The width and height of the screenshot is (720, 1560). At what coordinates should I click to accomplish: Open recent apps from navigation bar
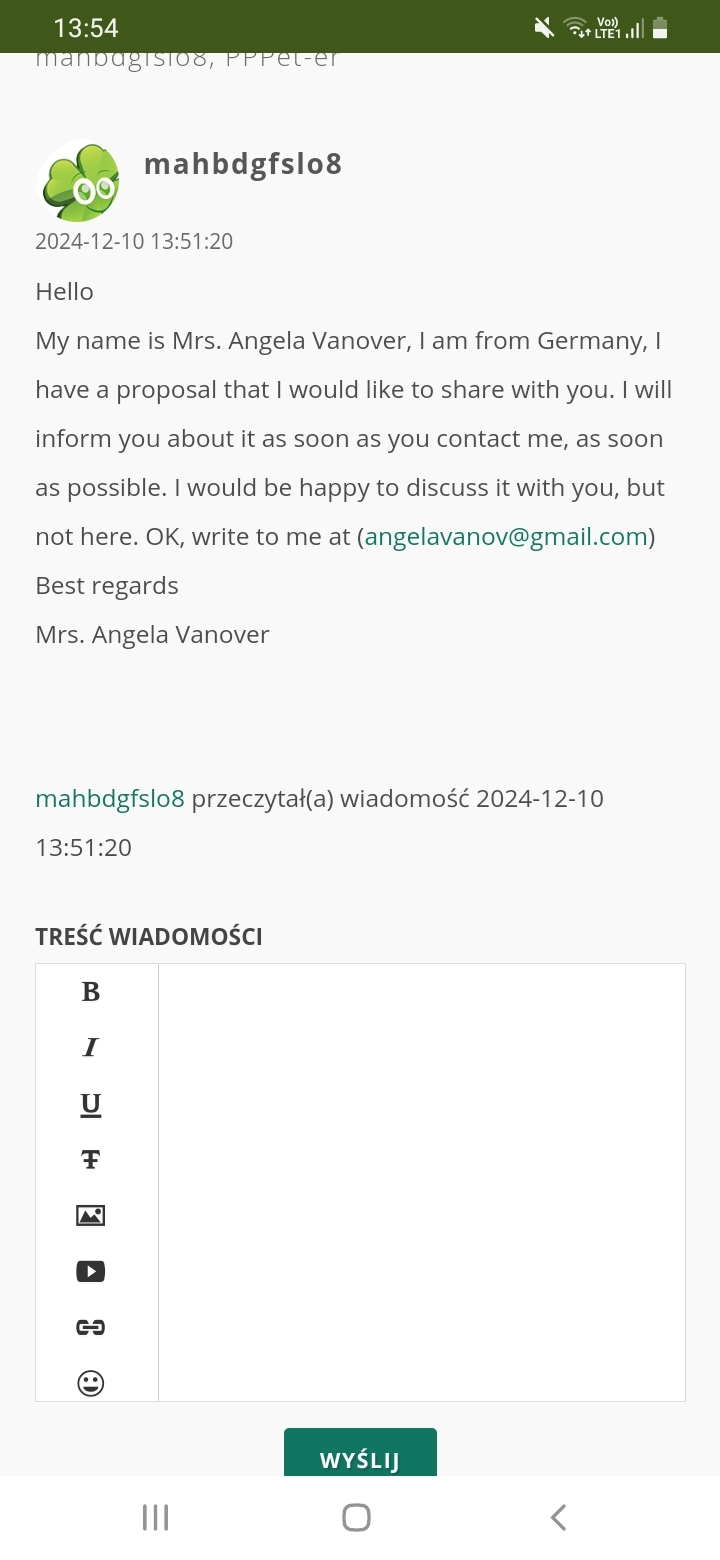156,1517
